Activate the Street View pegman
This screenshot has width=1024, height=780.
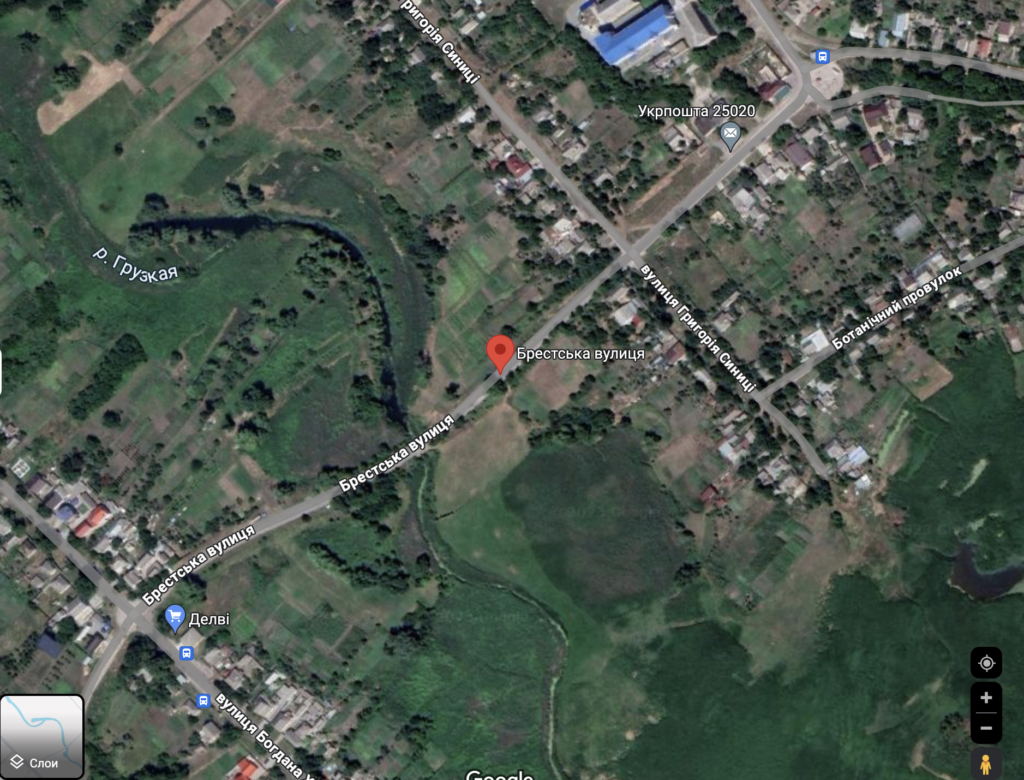coord(986,765)
